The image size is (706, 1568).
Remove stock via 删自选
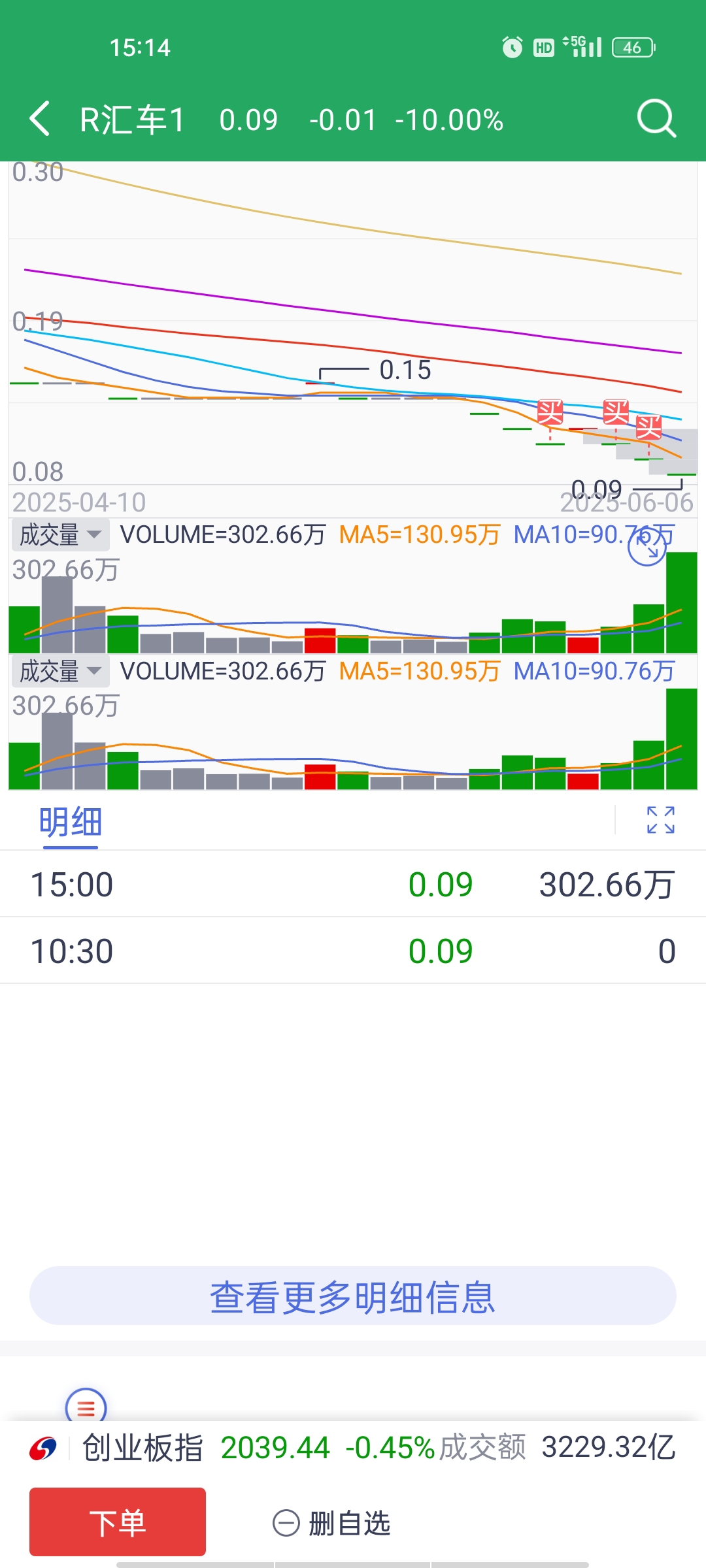coord(332,1524)
